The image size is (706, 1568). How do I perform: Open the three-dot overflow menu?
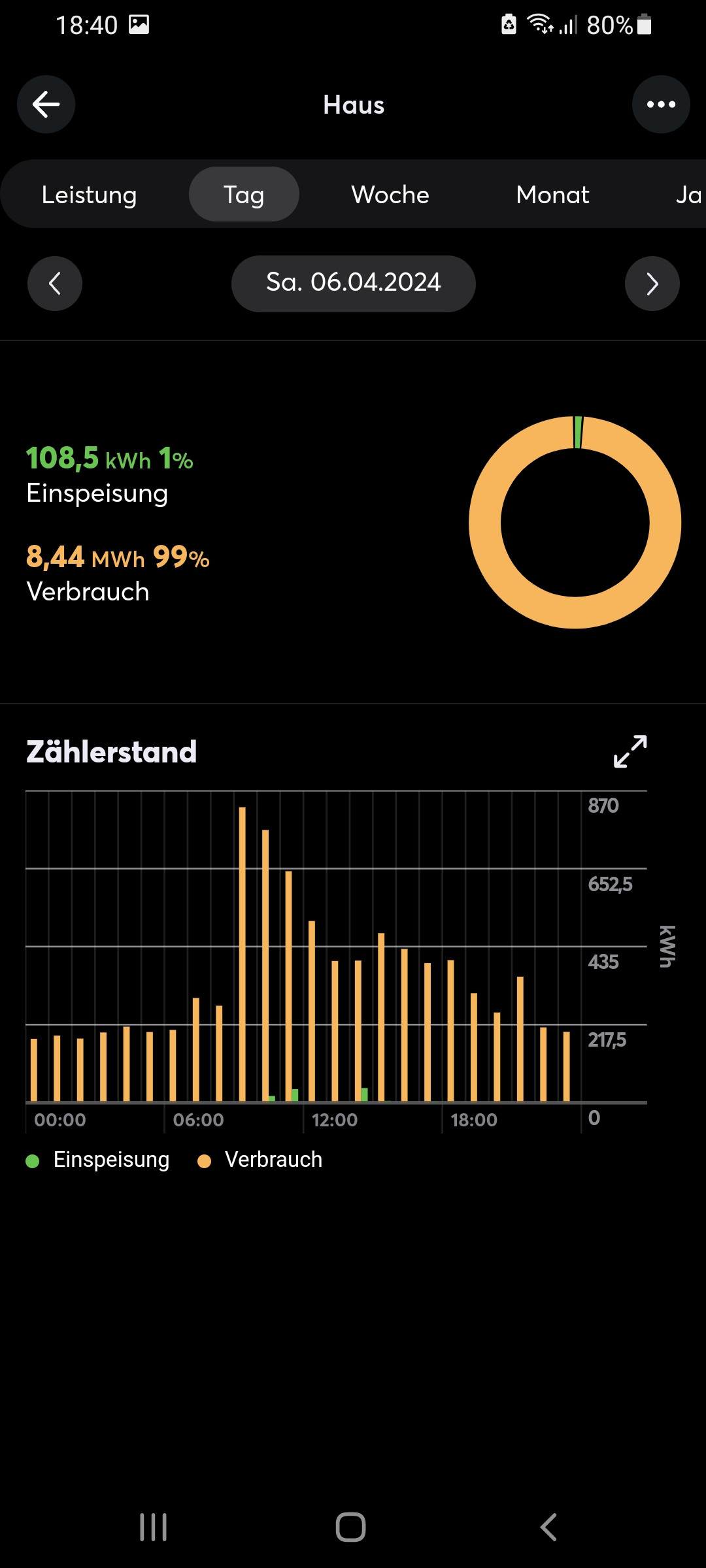(x=661, y=105)
